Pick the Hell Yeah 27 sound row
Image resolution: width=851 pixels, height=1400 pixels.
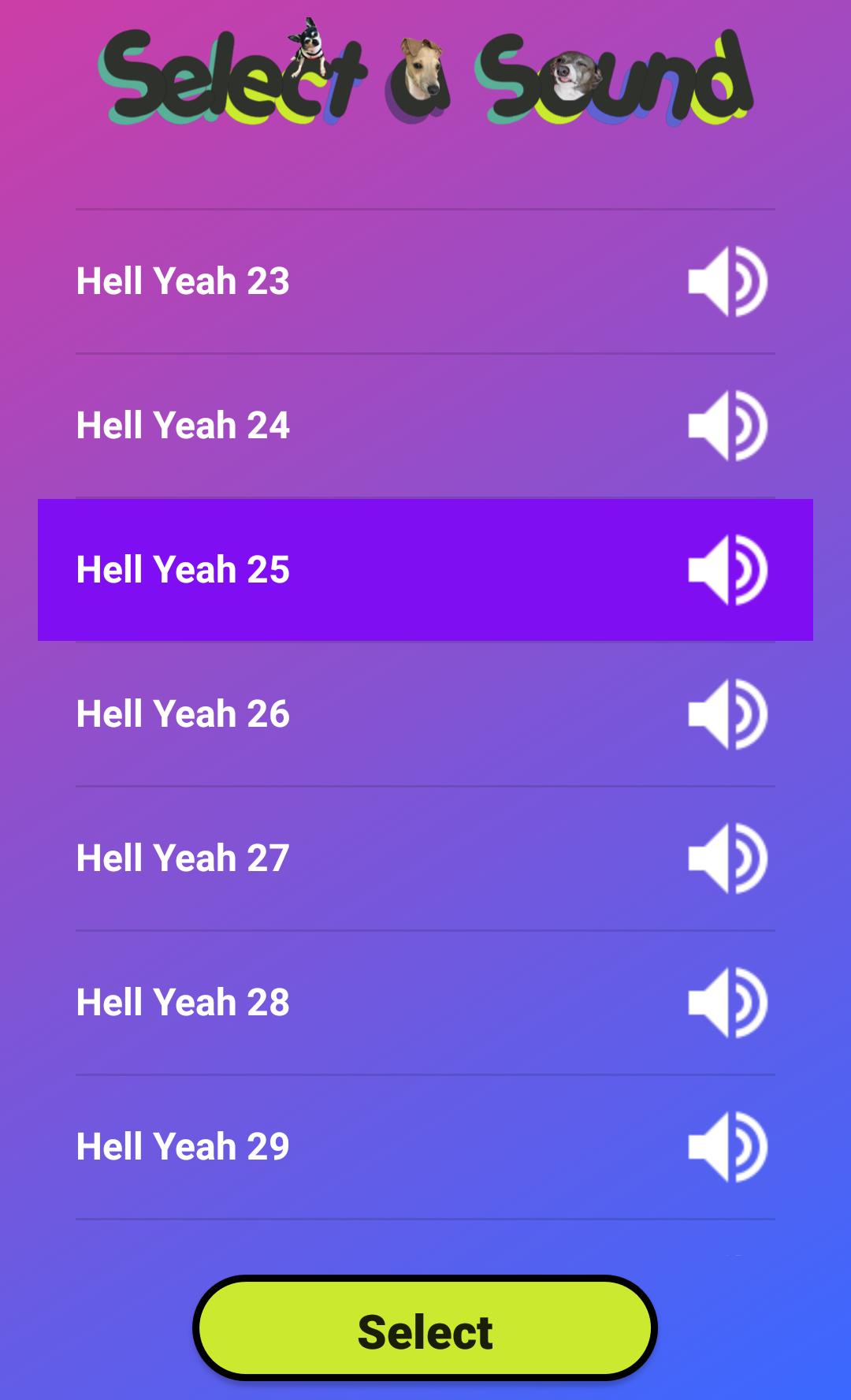183,858
